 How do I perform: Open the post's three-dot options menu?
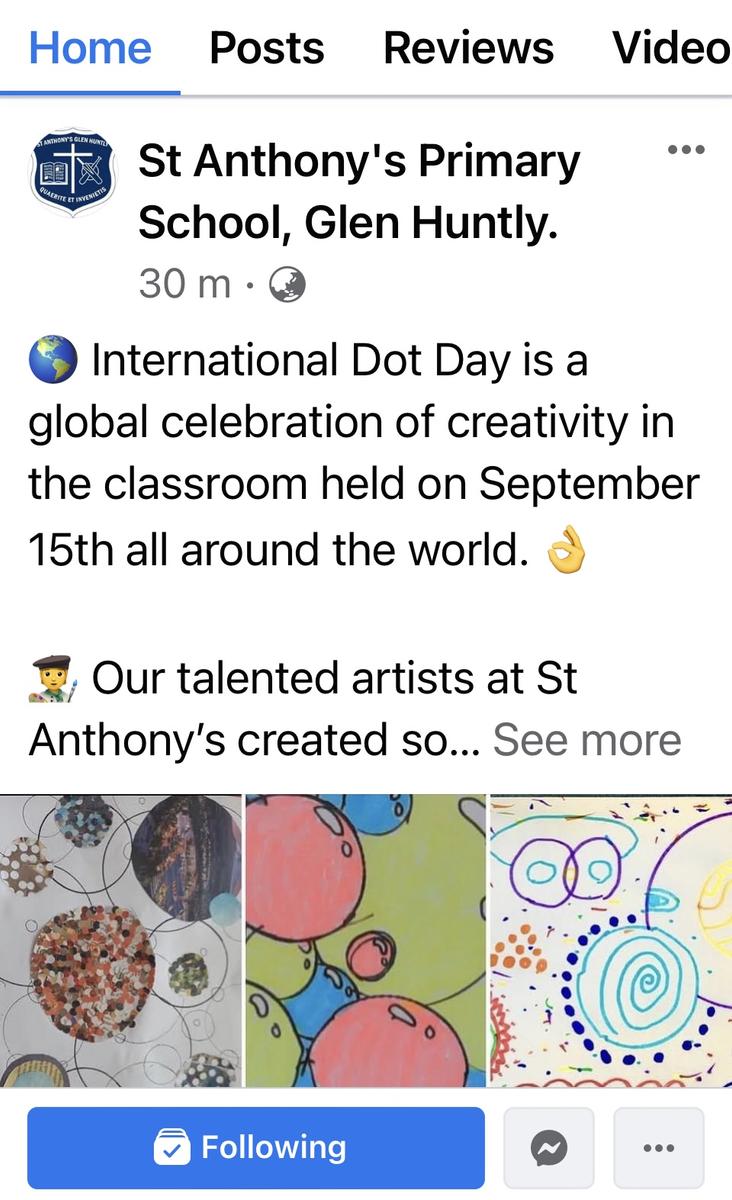686,151
